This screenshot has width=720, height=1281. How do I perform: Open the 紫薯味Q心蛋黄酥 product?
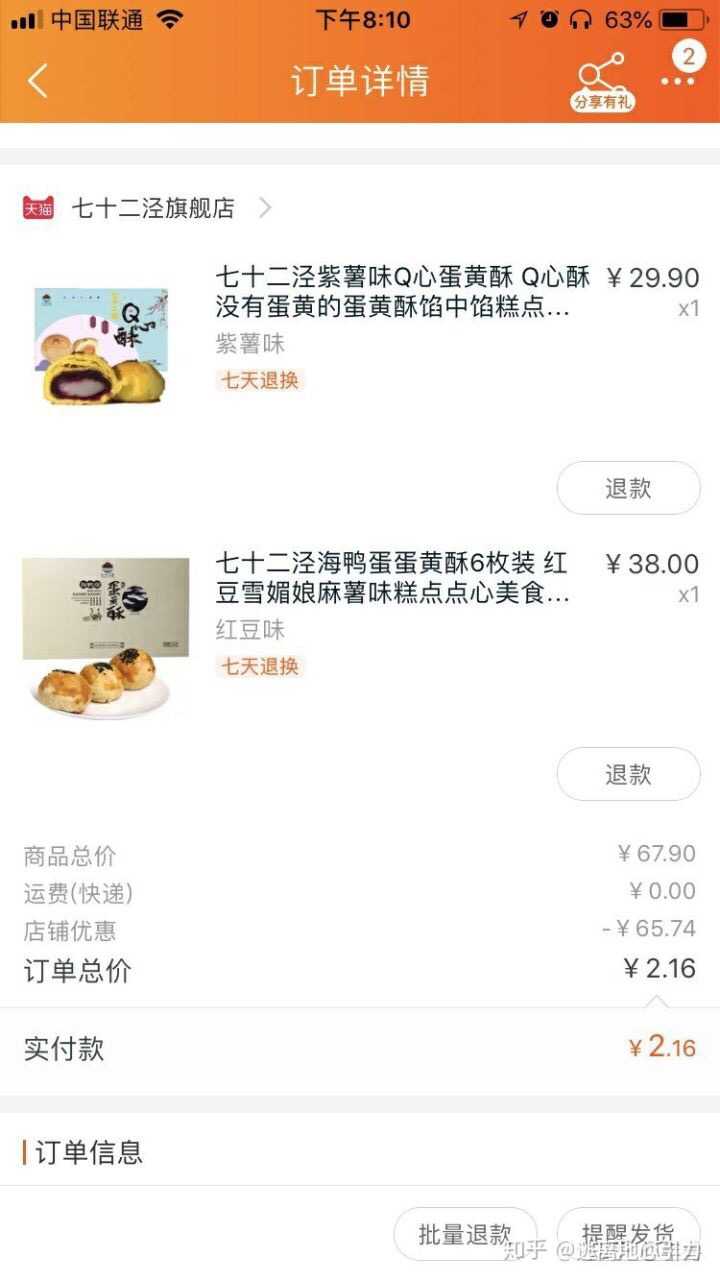400,291
